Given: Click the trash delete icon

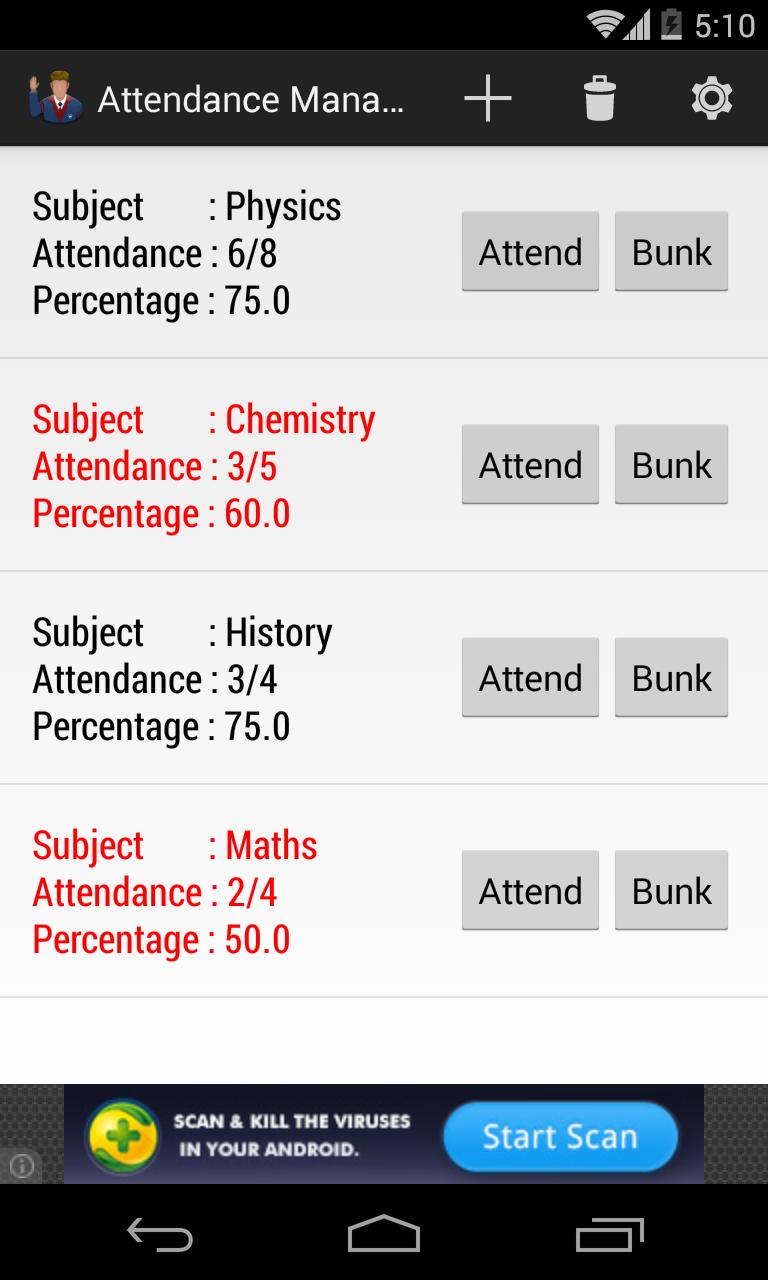Looking at the screenshot, I should click(599, 98).
